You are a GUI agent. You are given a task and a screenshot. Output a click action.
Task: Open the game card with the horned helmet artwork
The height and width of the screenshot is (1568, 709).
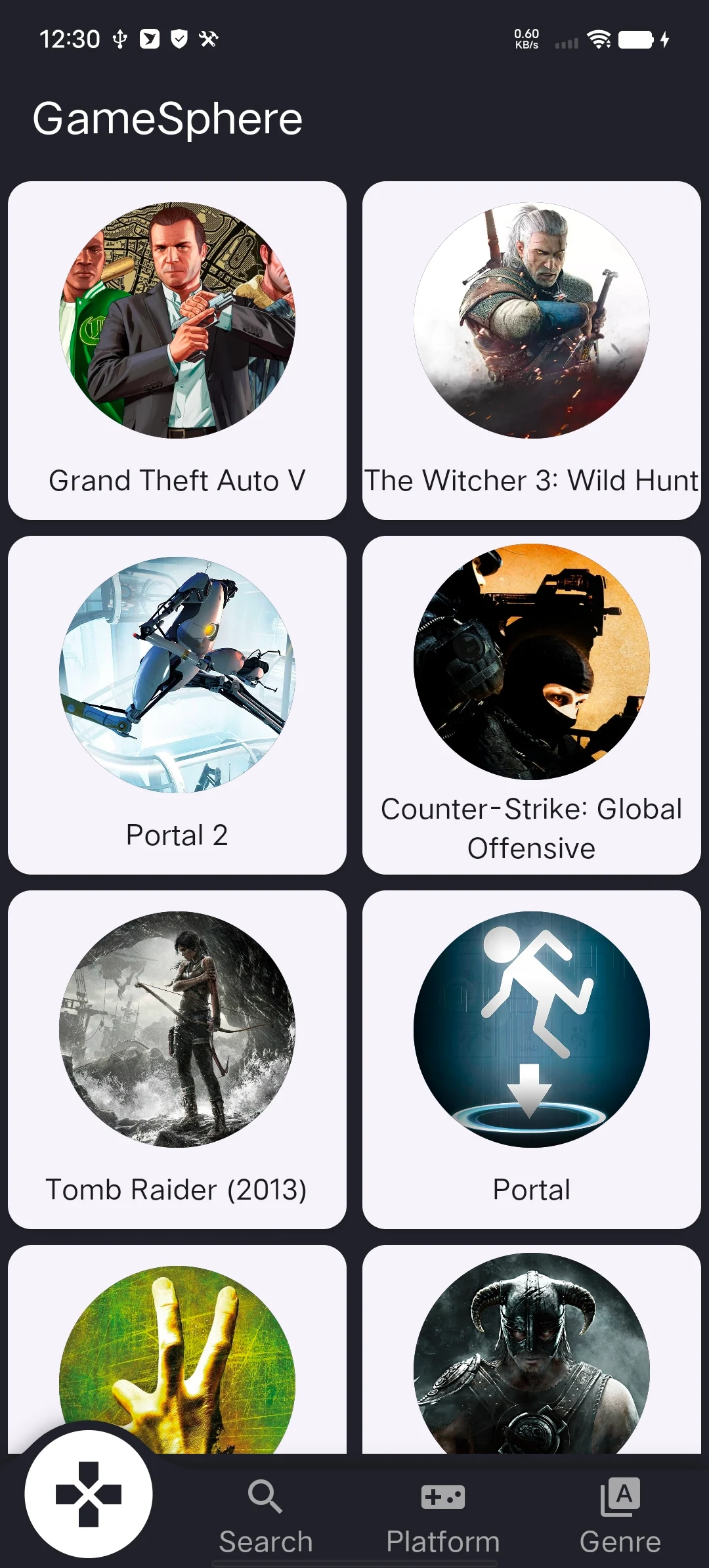tap(531, 1353)
